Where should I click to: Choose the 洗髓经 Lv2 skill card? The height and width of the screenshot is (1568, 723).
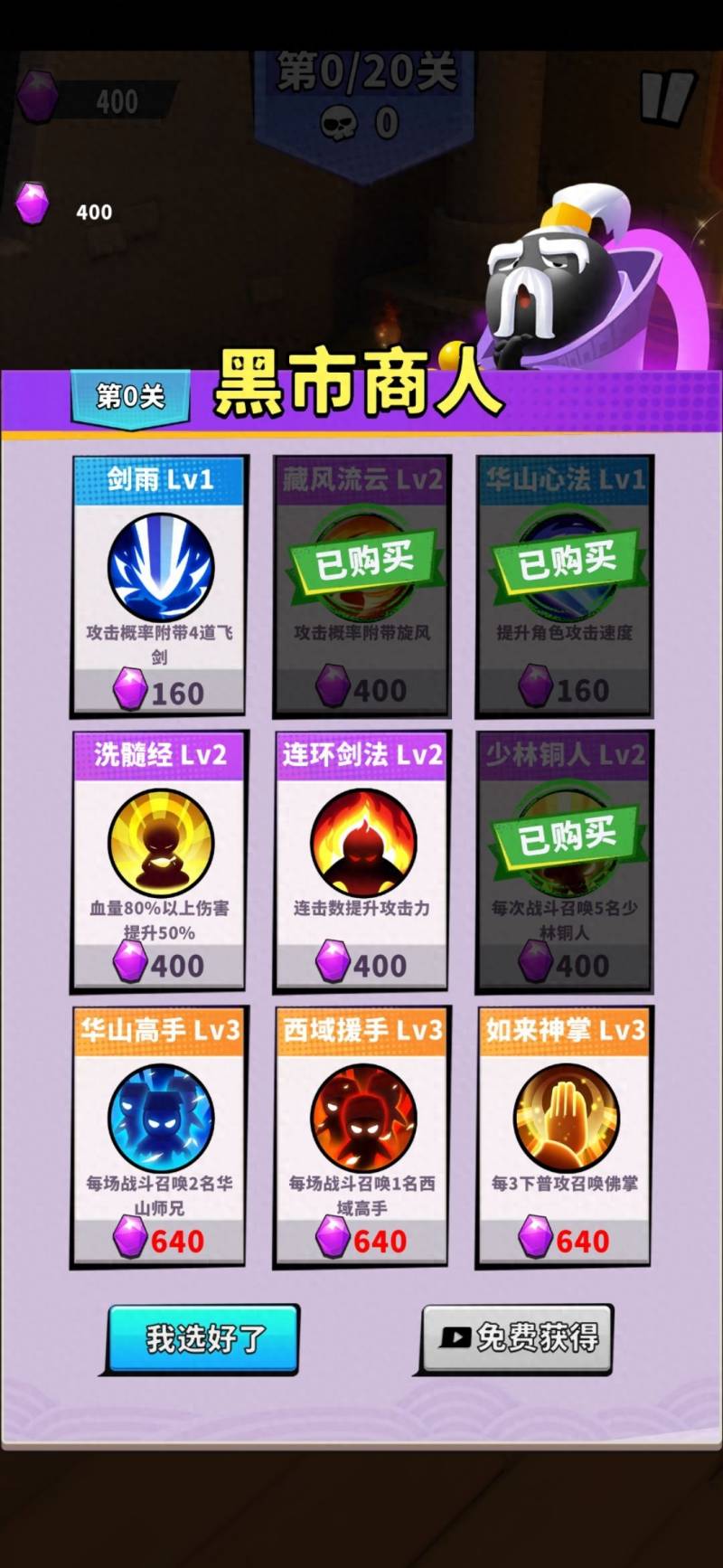pos(159,861)
